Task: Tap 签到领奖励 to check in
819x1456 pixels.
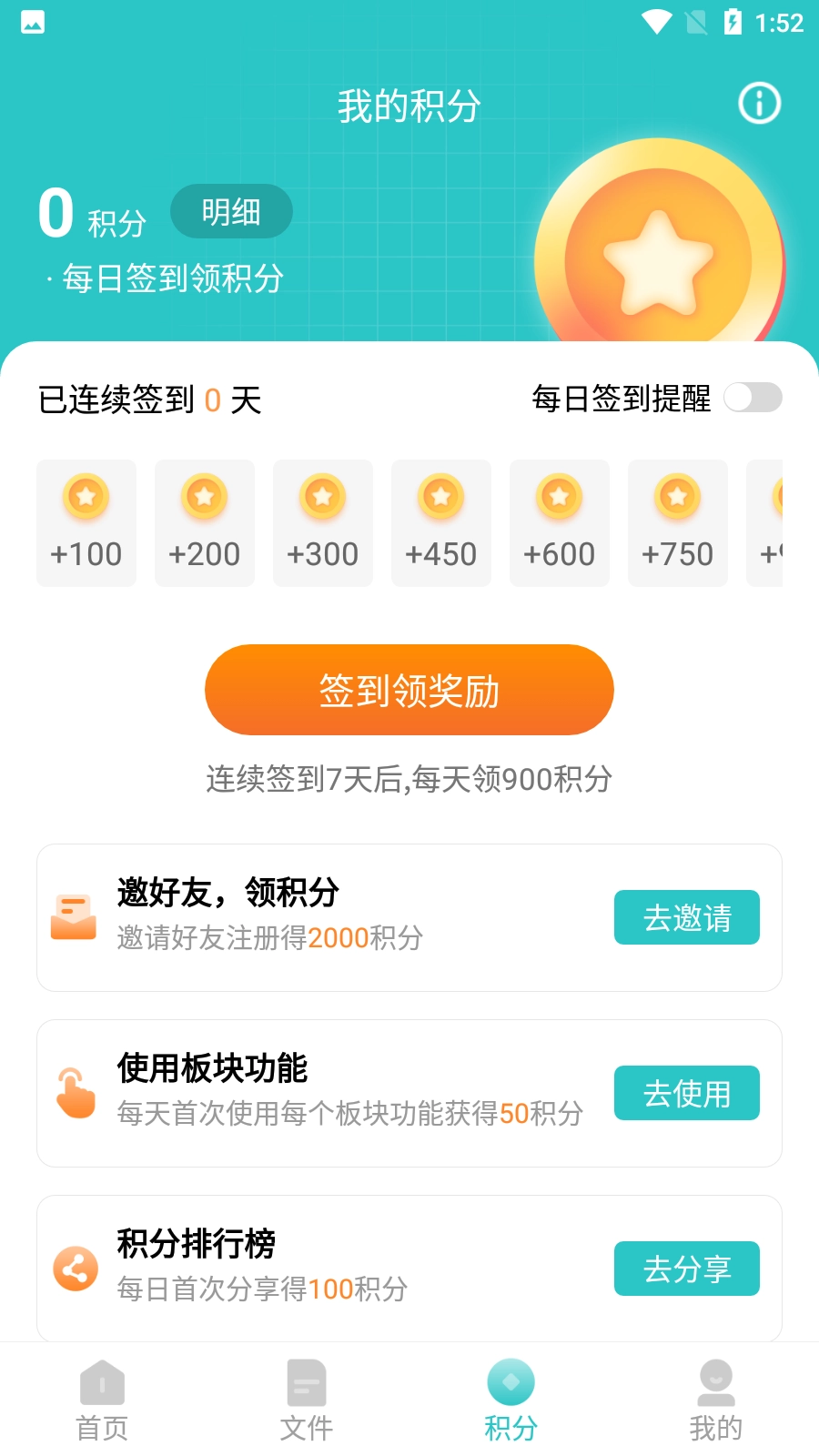Action: click(x=409, y=690)
